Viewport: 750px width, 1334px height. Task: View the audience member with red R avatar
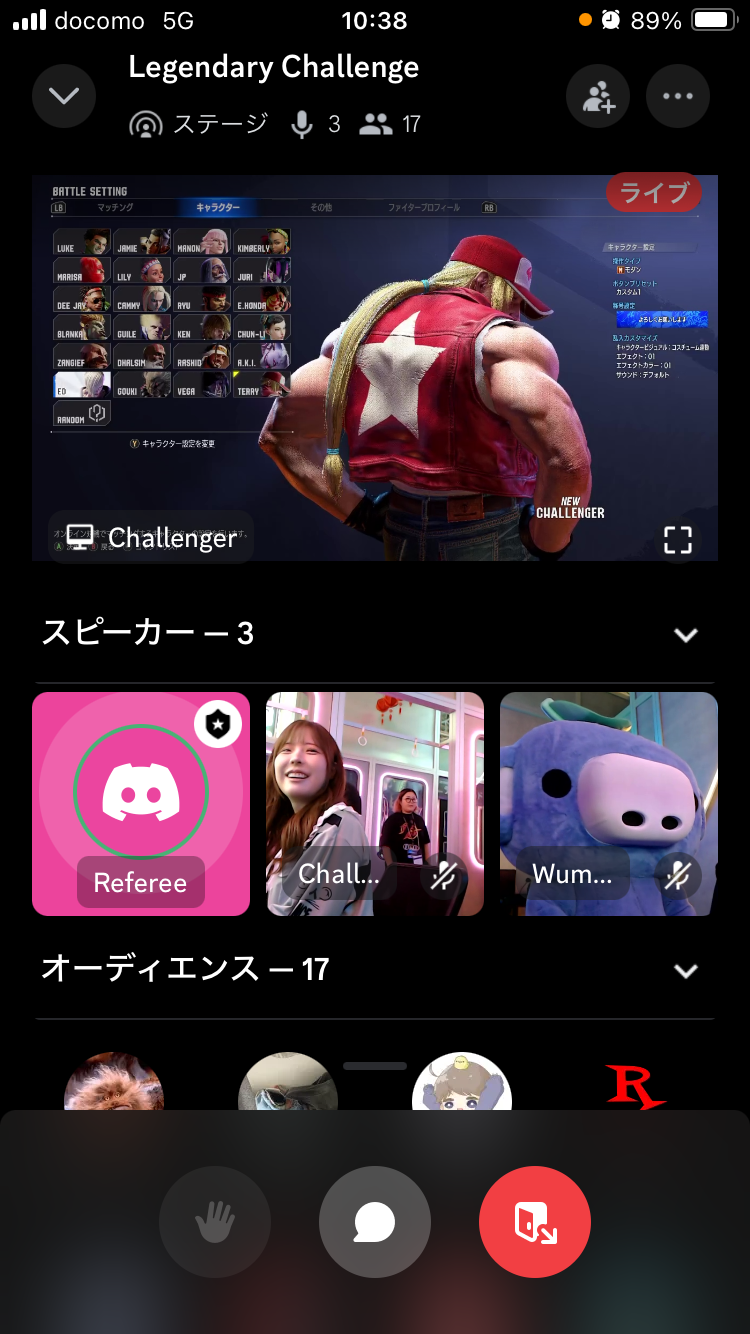[x=635, y=1086]
